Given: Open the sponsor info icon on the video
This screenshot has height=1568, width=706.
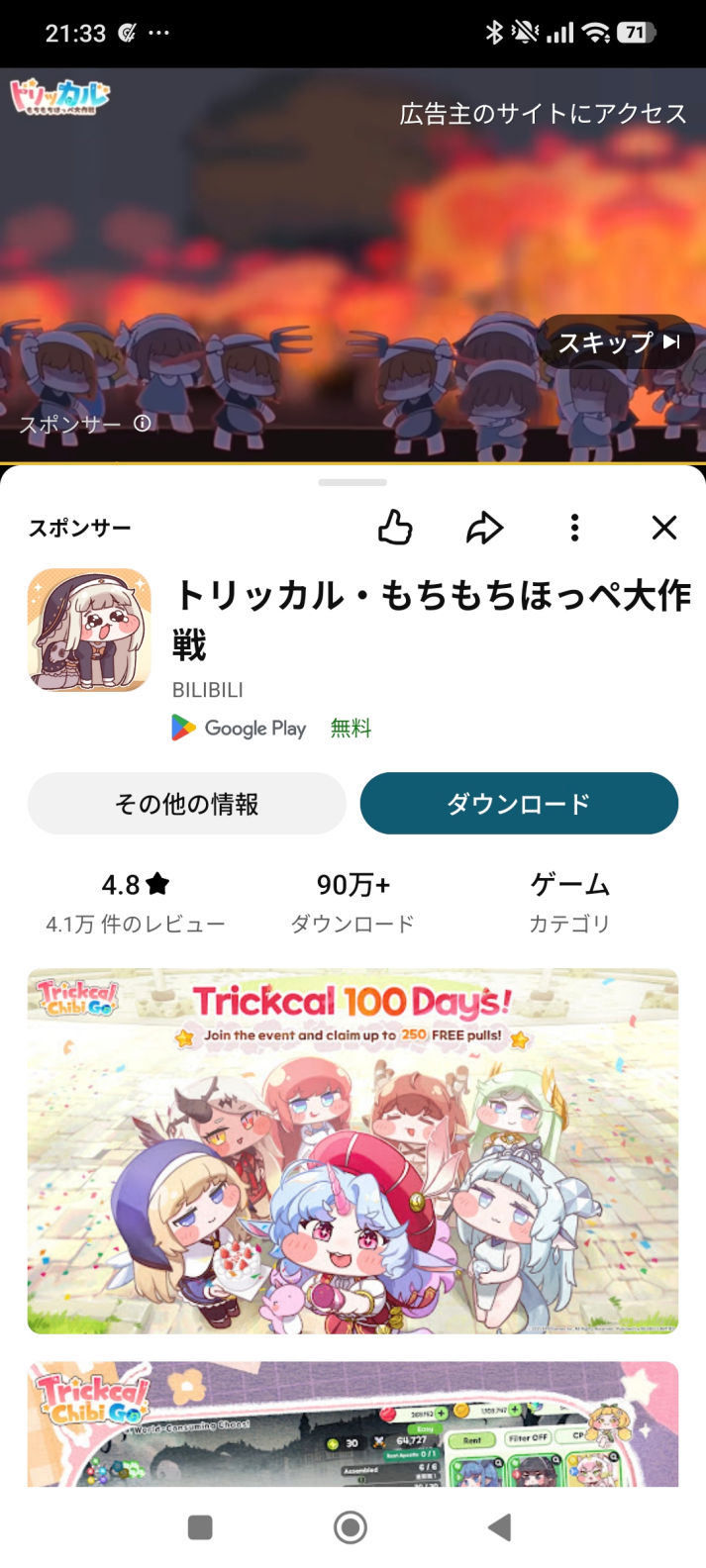Looking at the screenshot, I should click(143, 424).
